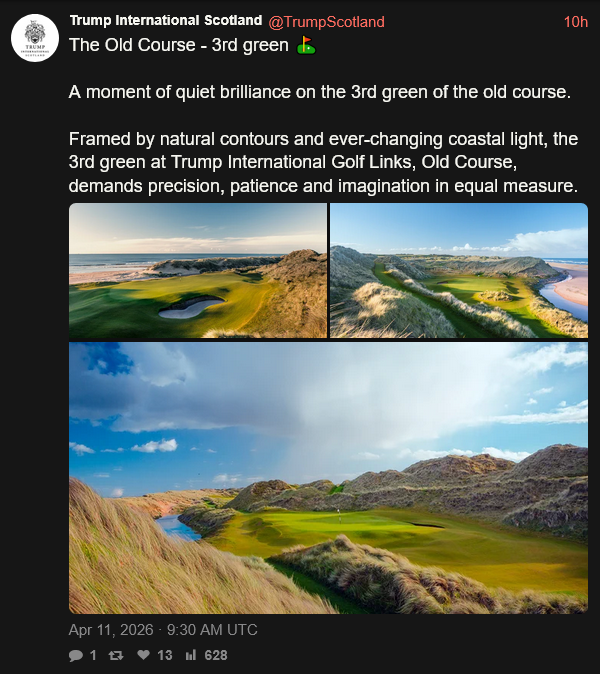Open the dunes and river photo
Image resolution: width=600 pixels, height=674 pixels.
(459, 270)
